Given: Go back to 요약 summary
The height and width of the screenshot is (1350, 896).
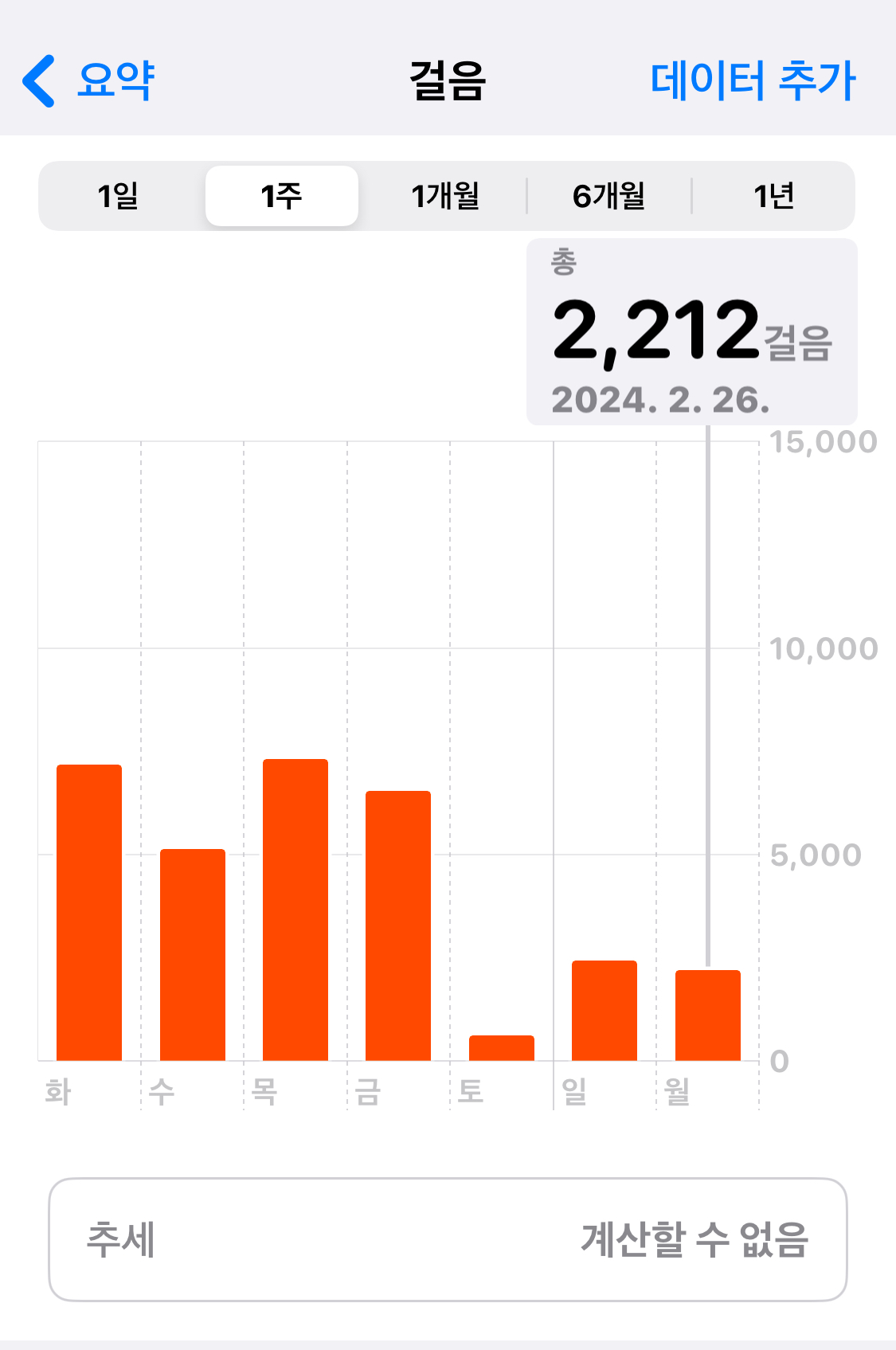Looking at the screenshot, I should [x=88, y=80].
